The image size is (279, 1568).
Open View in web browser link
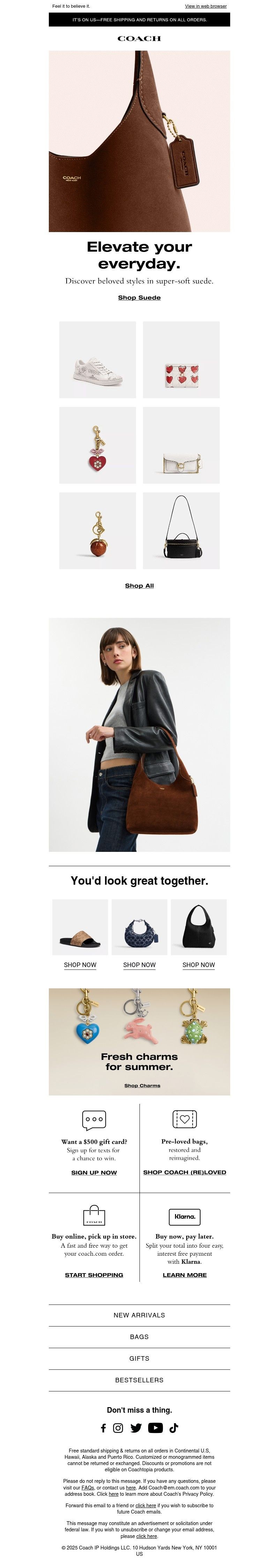click(205, 6)
